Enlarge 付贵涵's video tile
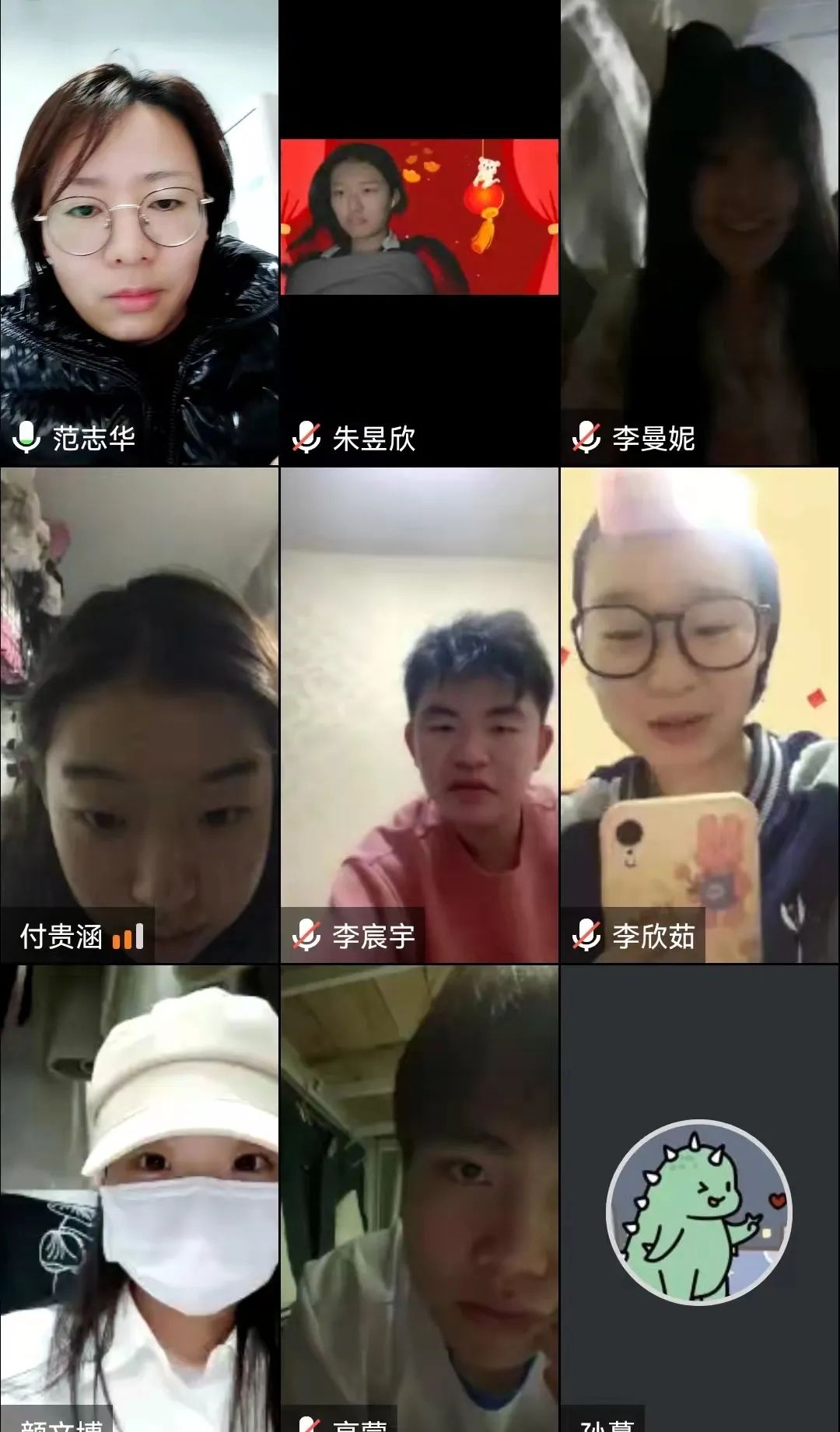This screenshot has width=840, height=1432. click(x=139, y=716)
